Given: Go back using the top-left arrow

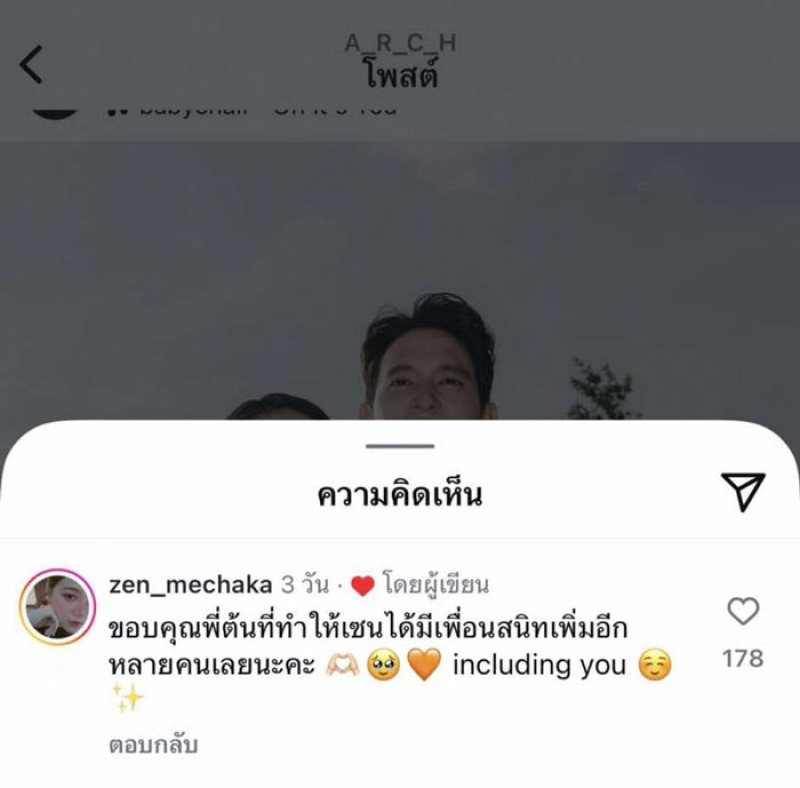Looking at the screenshot, I should [32, 64].
